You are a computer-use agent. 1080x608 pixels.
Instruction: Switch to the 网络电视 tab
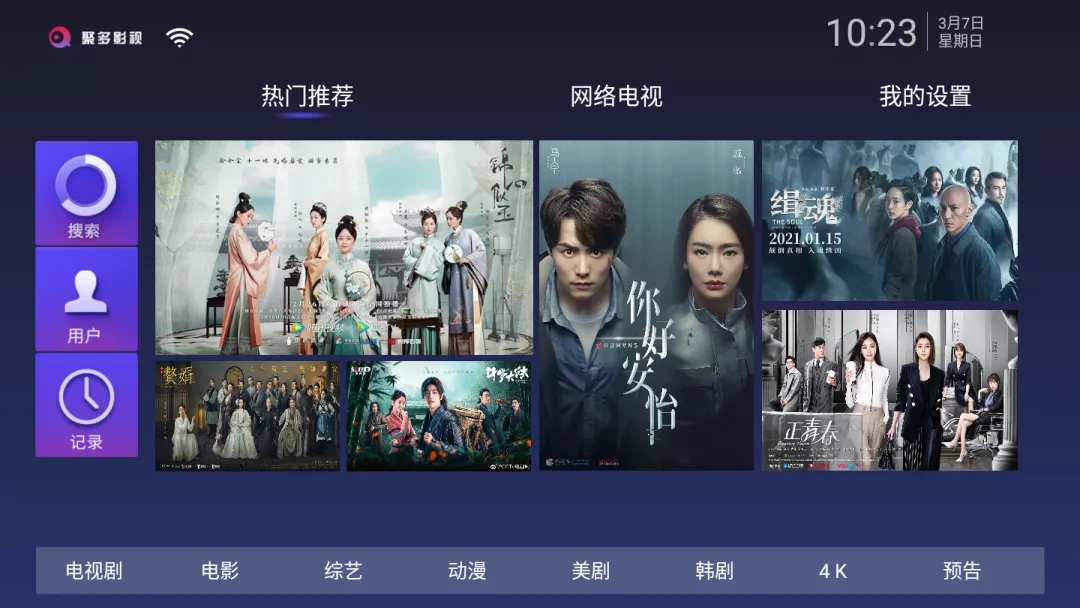[x=616, y=97]
